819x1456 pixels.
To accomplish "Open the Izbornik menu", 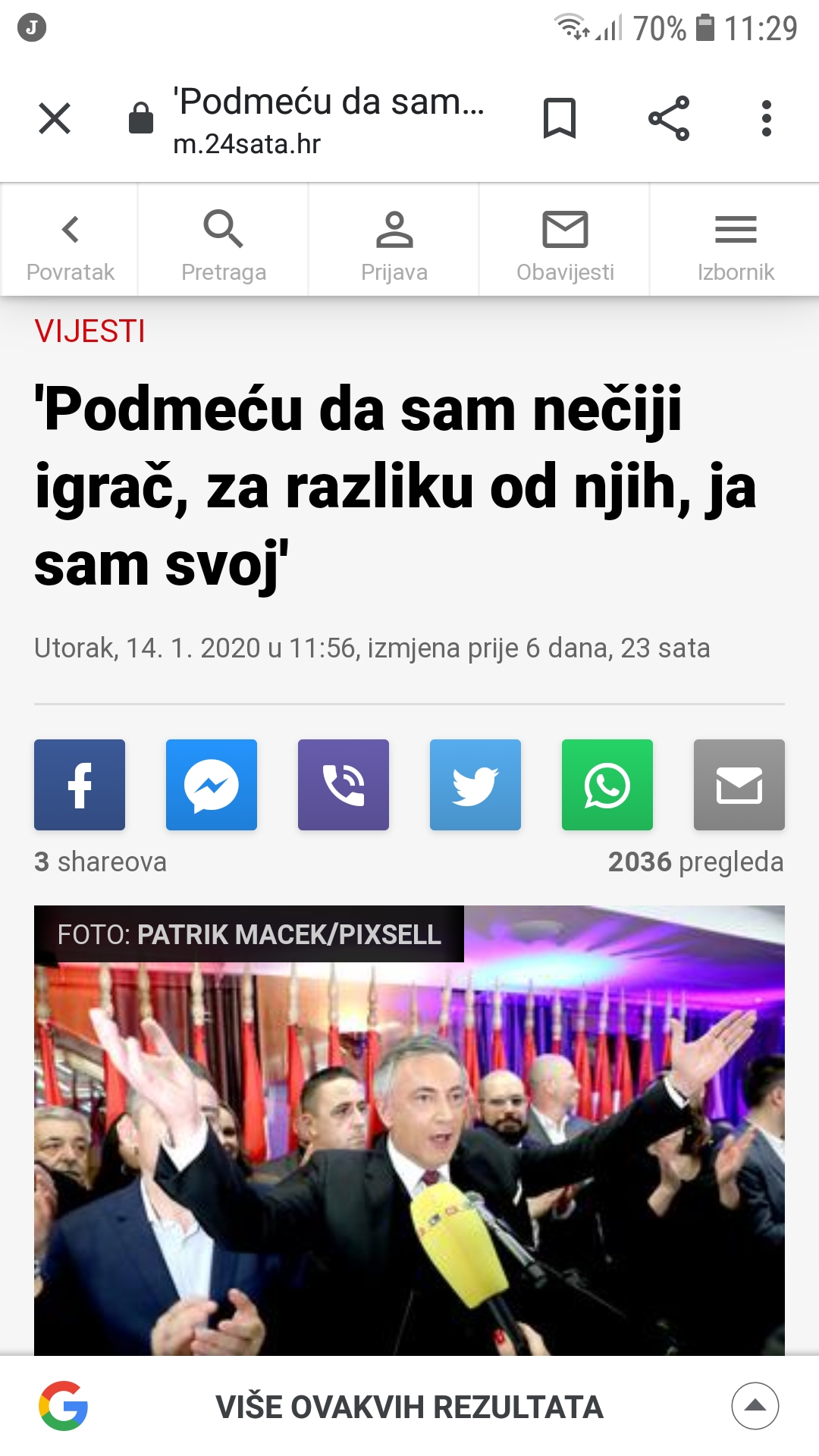I will (x=736, y=241).
